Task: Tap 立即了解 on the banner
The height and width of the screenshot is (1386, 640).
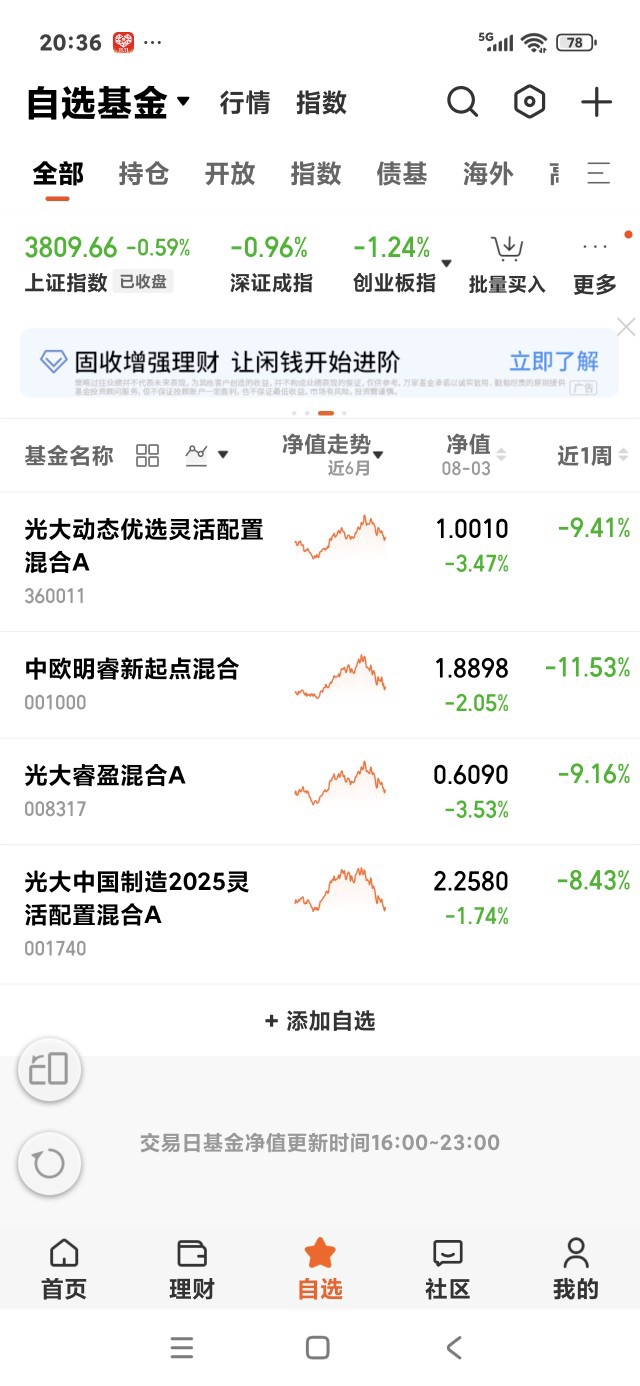Action: click(554, 361)
